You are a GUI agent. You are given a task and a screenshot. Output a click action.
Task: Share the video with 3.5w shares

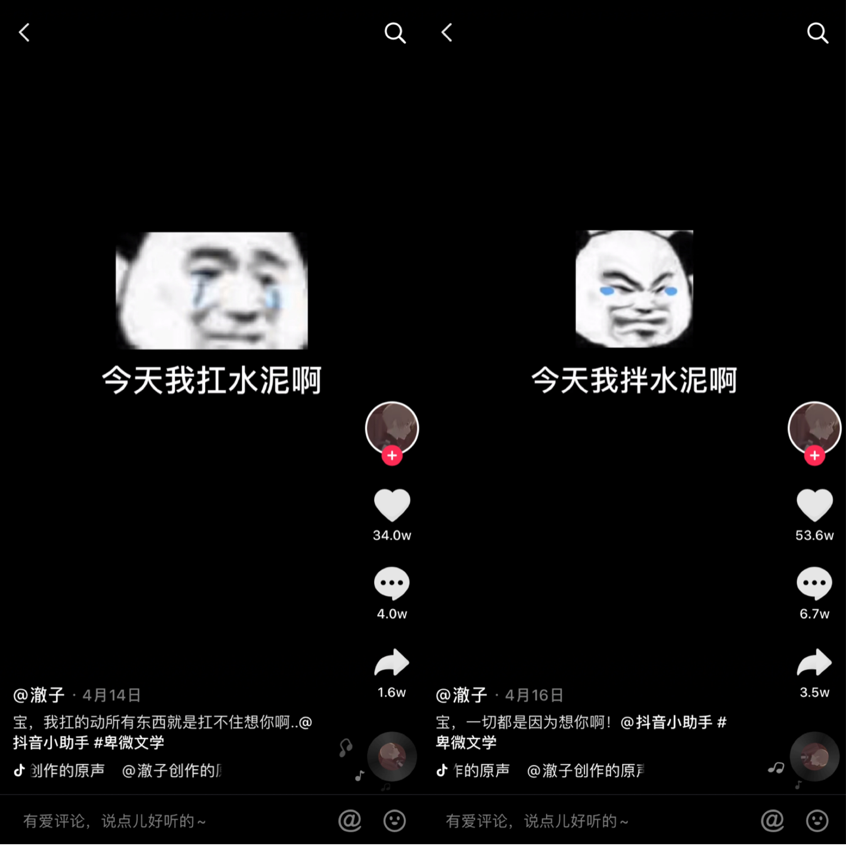click(814, 662)
